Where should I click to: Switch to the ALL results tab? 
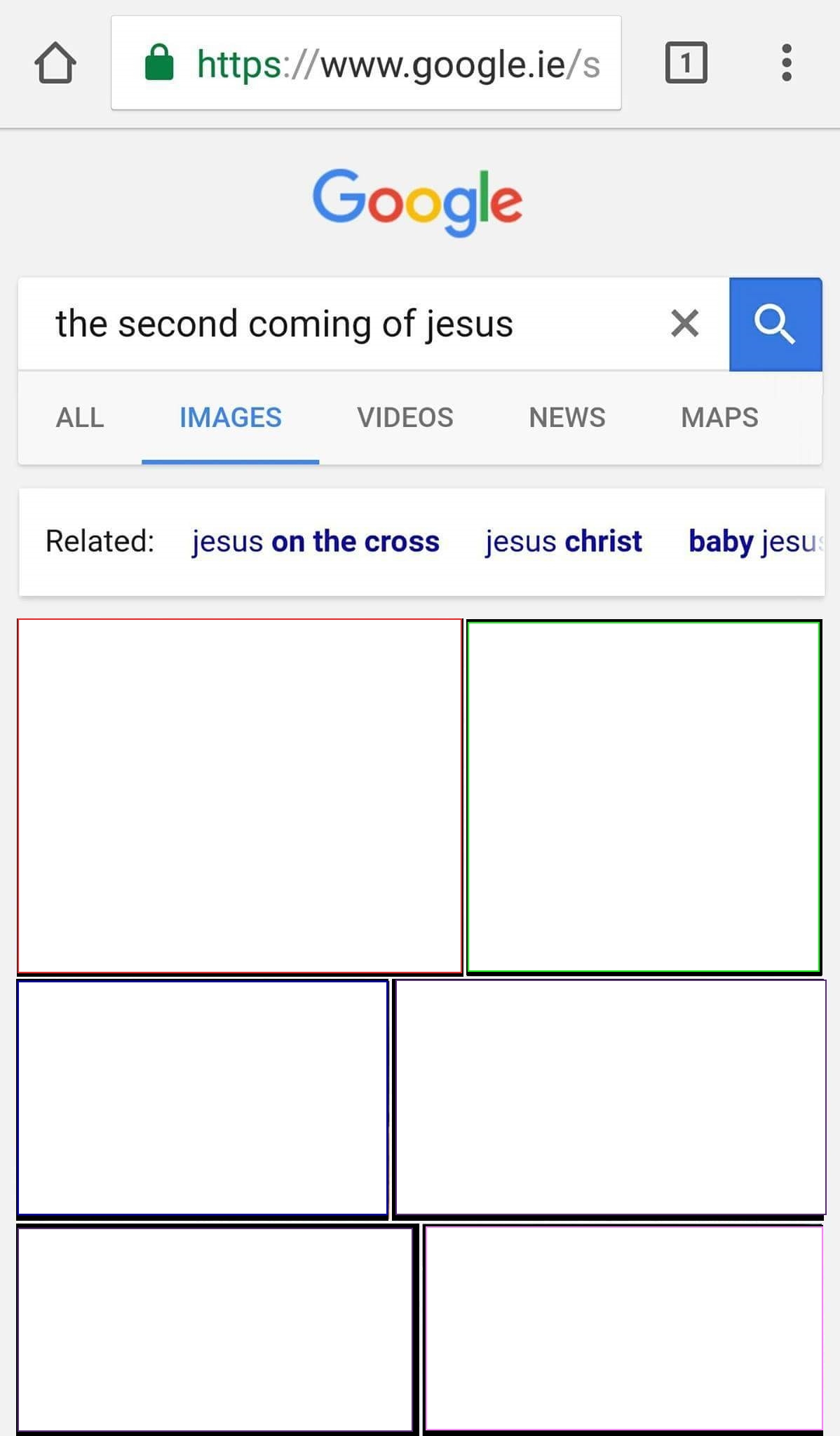[80, 418]
